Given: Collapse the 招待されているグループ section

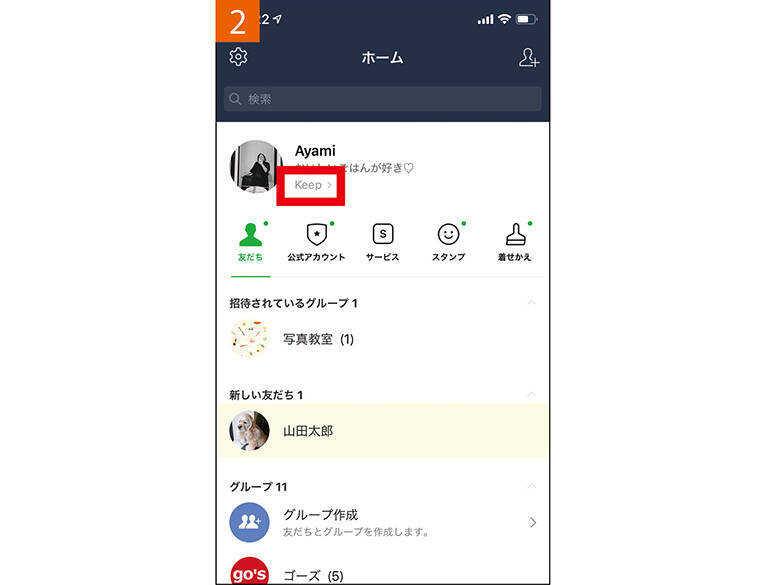Looking at the screenshot, I should click(x=531, y=302).
